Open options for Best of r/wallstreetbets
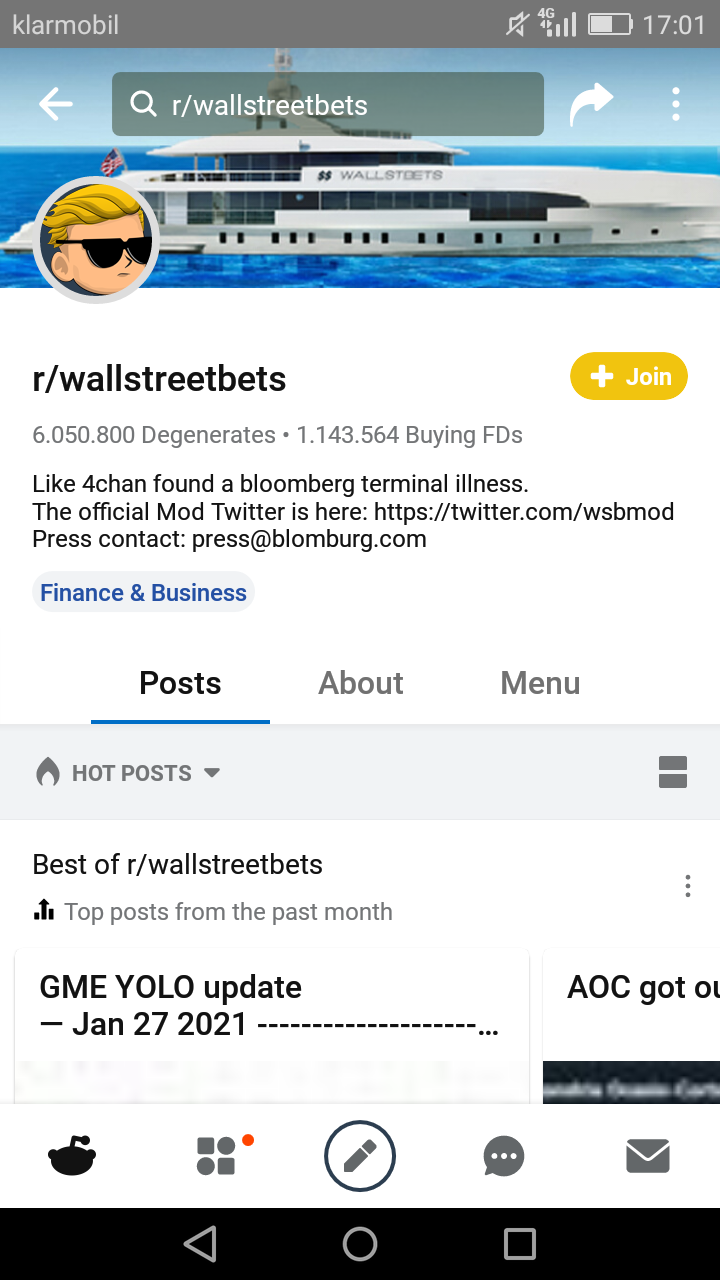Screen dimensions: 720x1280 coord(688,886)
